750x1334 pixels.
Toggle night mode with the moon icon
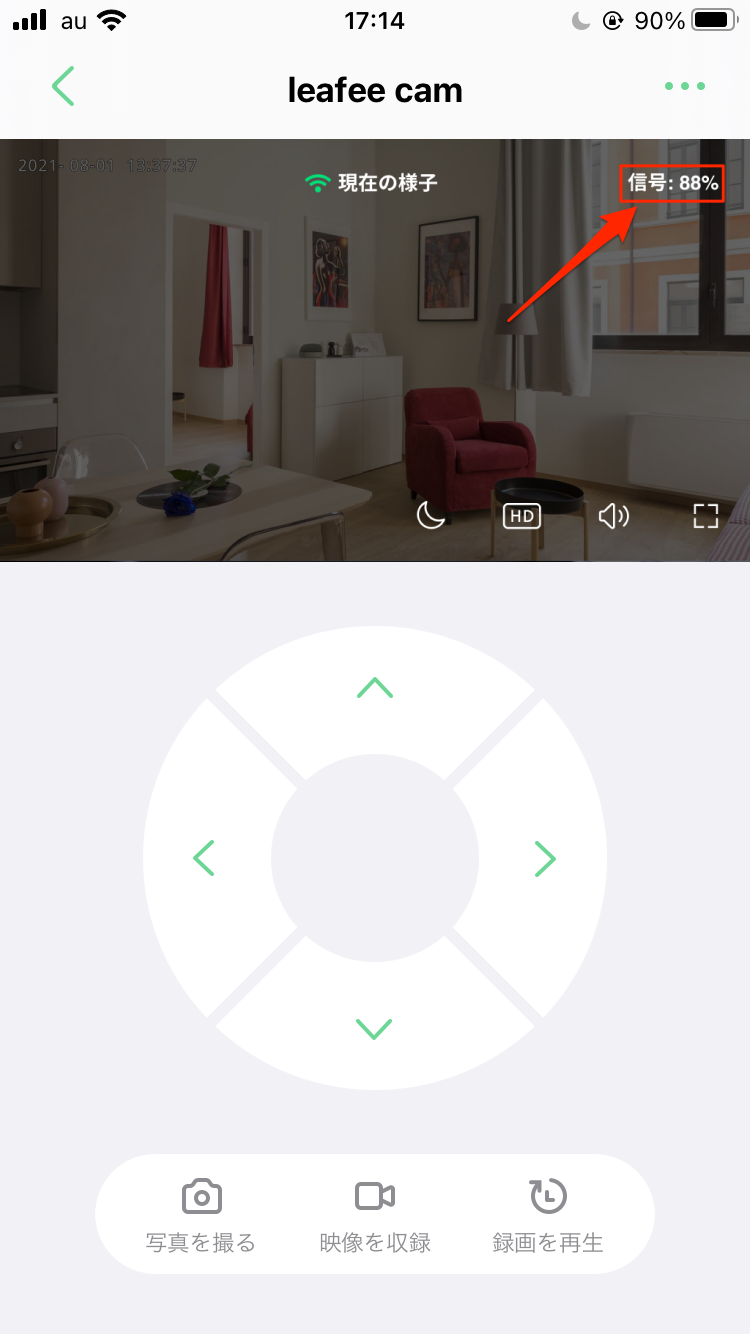pyautogui.click(x=430, y=516)
